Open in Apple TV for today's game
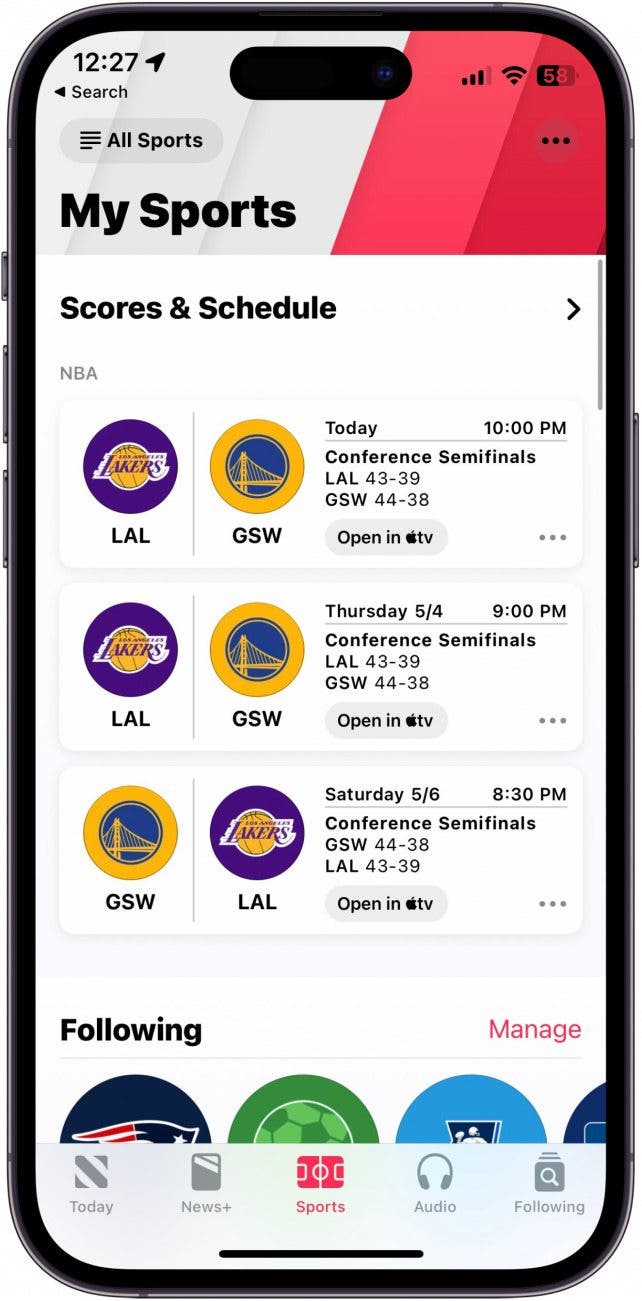Viewport: 642px width, 1301px height. [x=385, y=537]
